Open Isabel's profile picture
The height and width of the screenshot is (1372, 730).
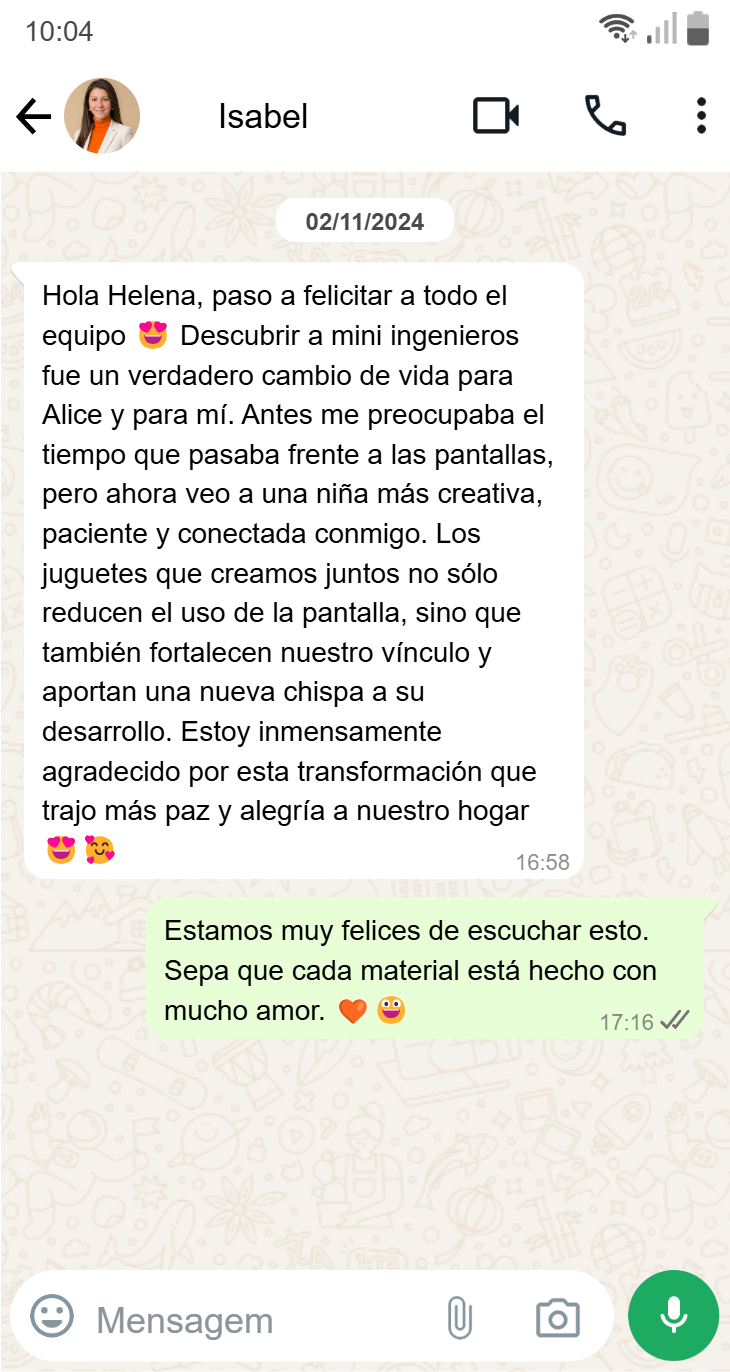[x=102, y=116]
